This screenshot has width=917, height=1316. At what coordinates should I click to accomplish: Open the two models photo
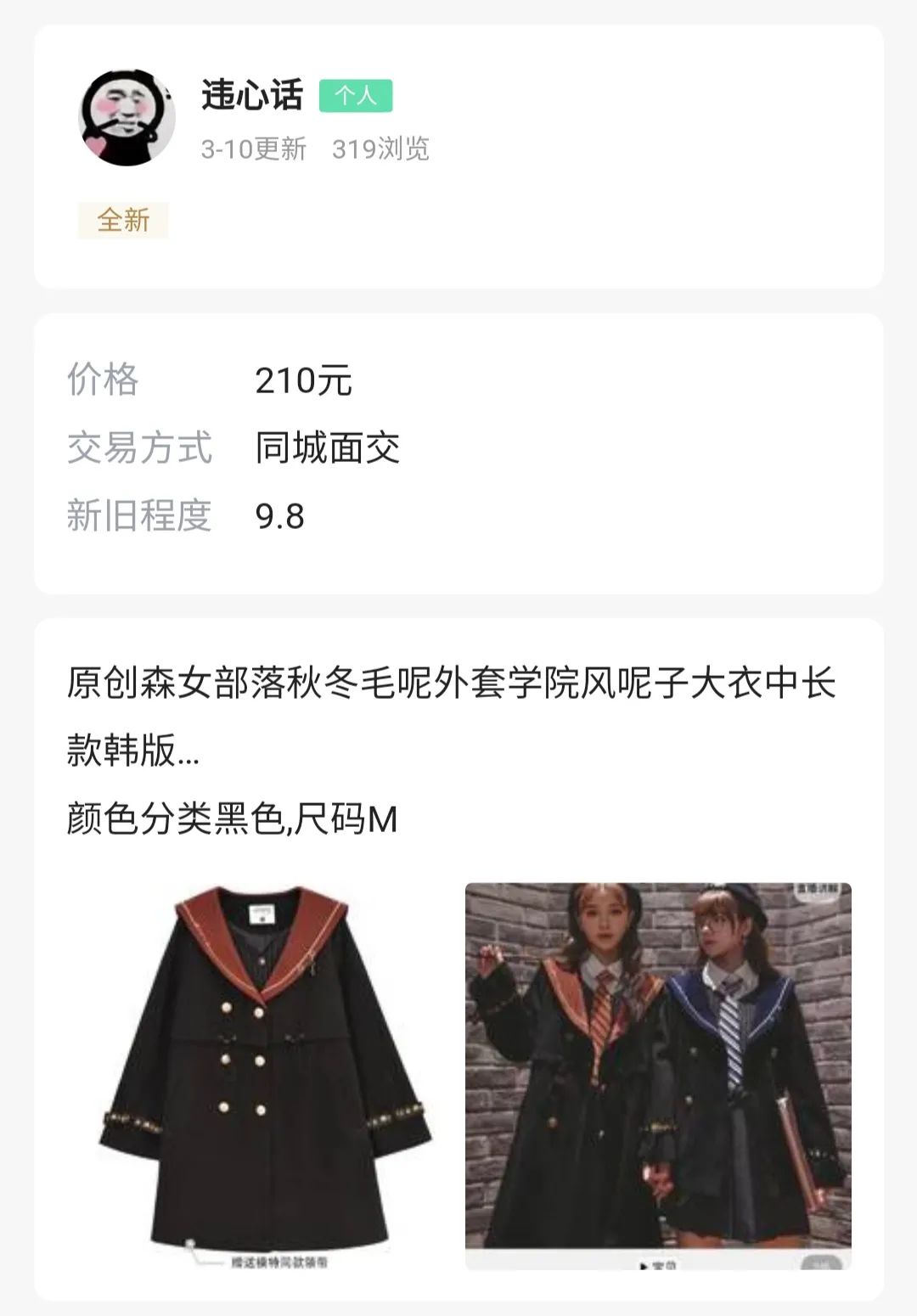point(658,1076)
